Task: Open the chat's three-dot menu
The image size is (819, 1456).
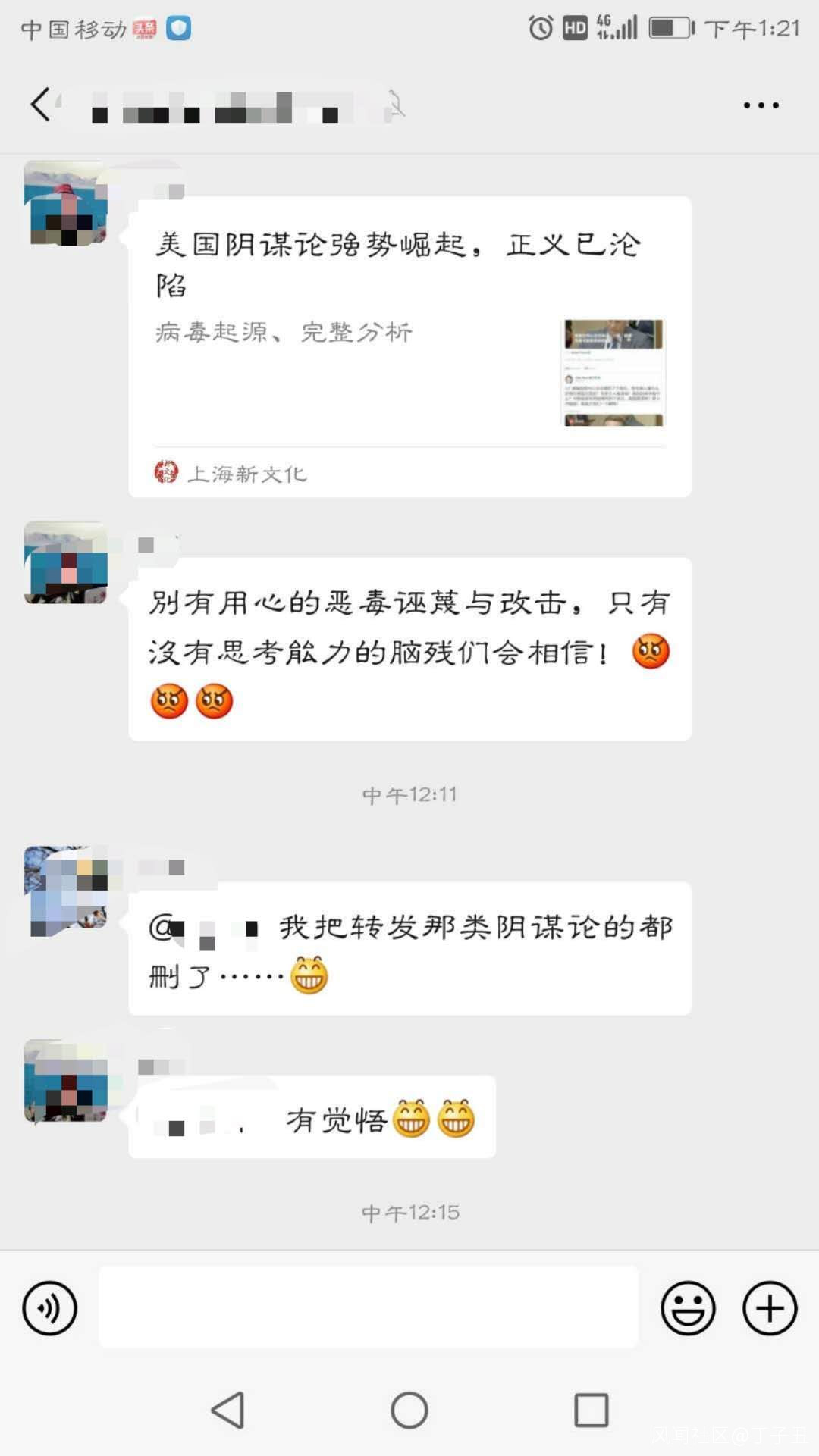Action: coord(761,105)
